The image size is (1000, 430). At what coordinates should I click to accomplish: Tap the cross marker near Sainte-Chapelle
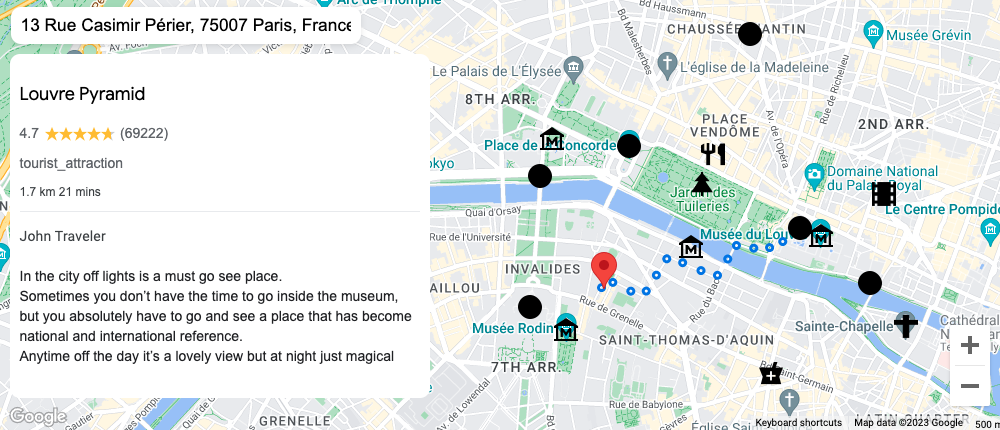click(x=906, y=325)
